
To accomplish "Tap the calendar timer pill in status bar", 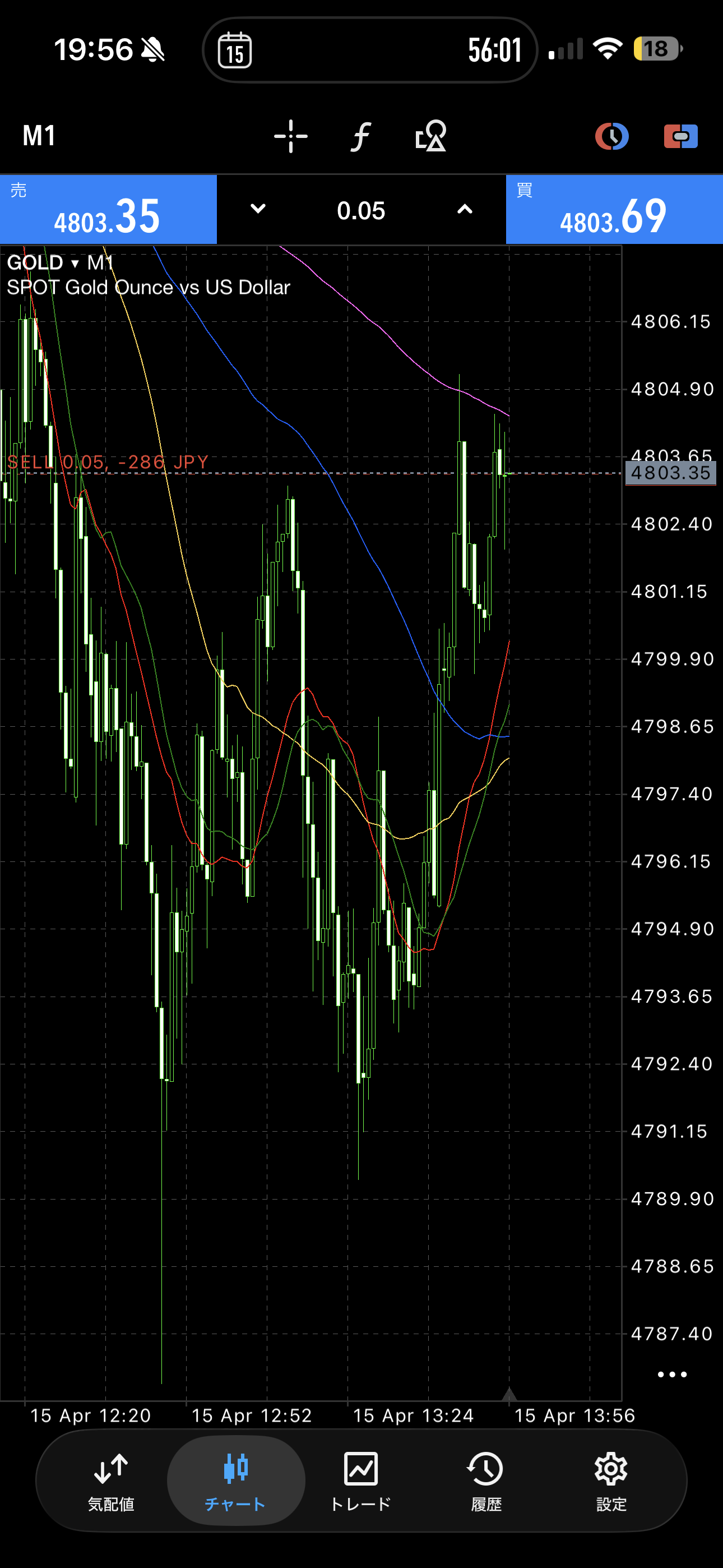I will tap(369, 50).
